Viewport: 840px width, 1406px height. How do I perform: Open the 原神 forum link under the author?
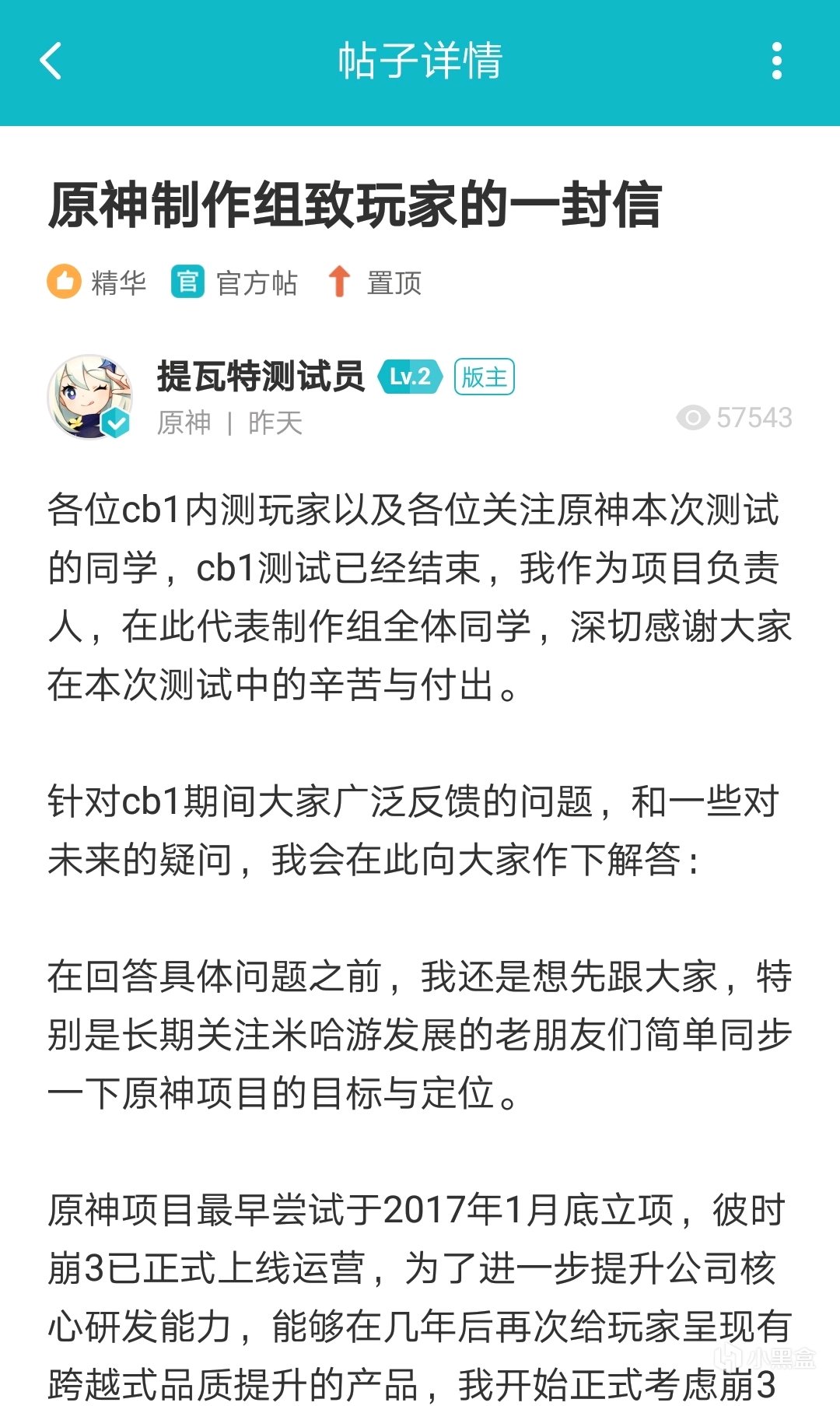(184, 423)
